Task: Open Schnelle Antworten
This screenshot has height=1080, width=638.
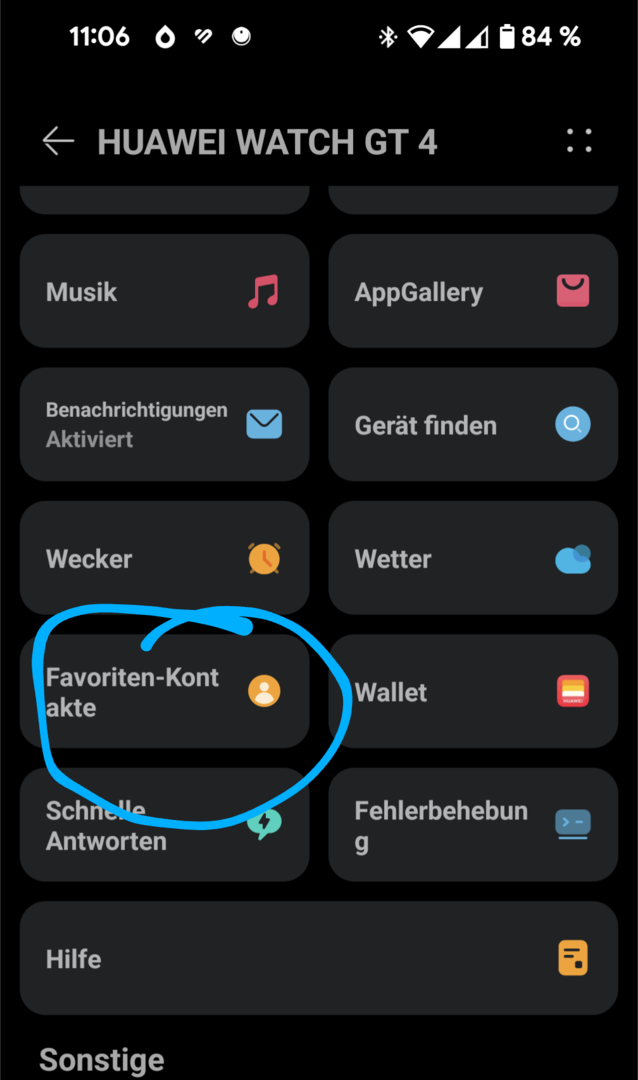Action: point(164,826)
